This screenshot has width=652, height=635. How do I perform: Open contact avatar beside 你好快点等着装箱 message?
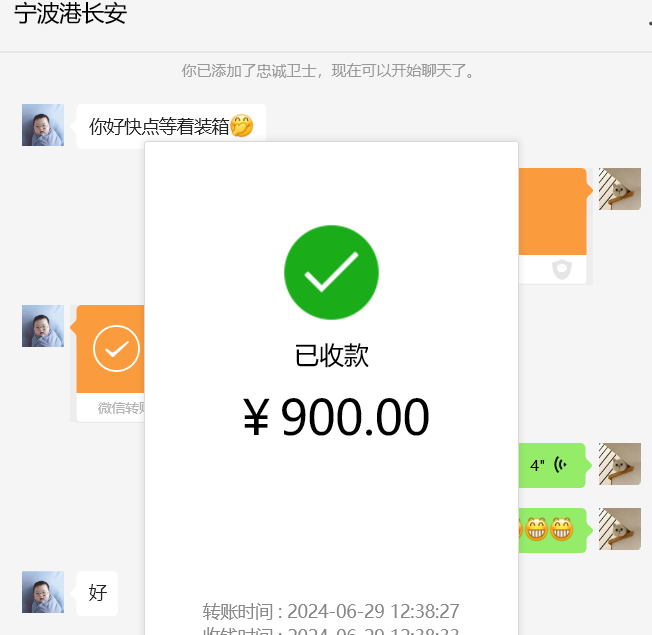click(43, 125)
